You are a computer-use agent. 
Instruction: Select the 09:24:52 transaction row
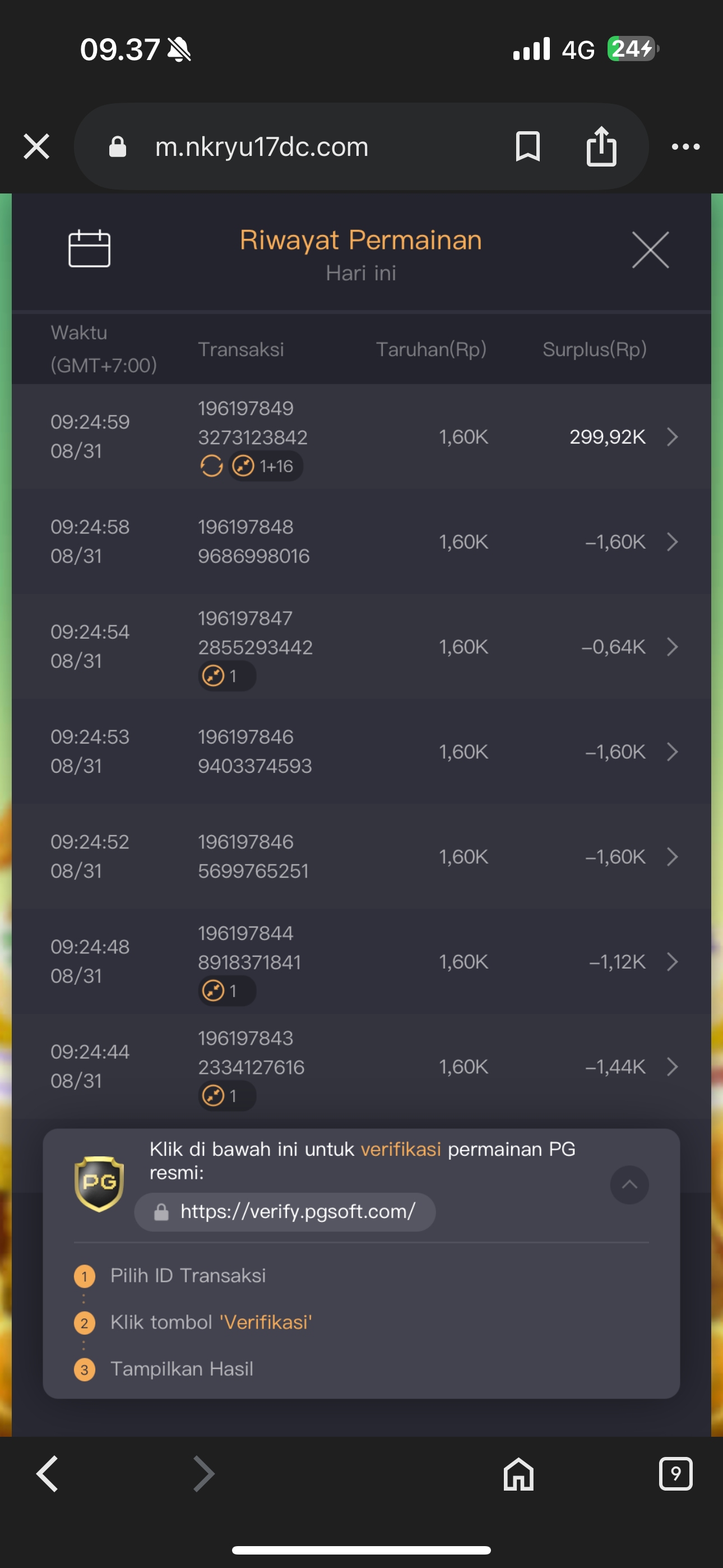pos(361,856)
